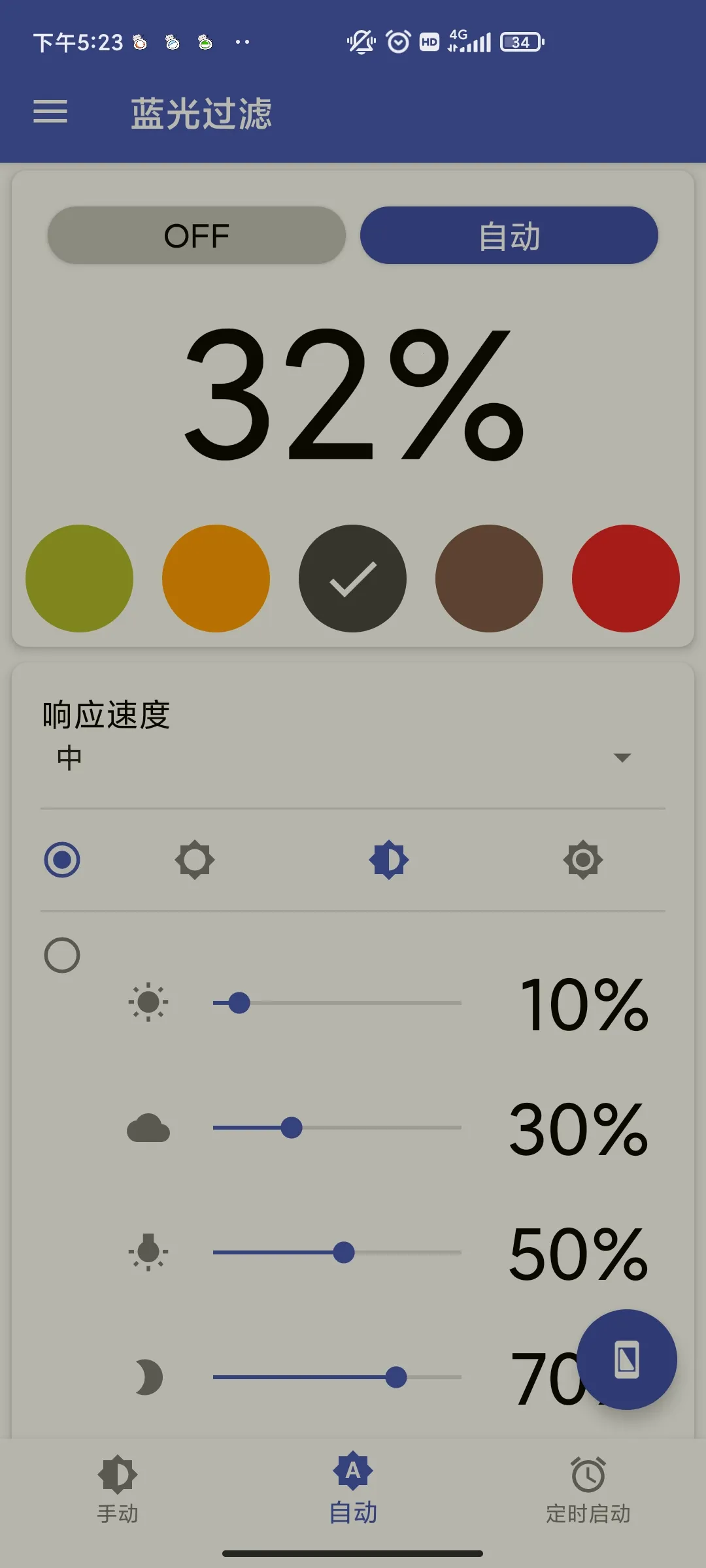The image size is (706, 1568).
Task: Pick the low brightness preset icon
Action: (x=195, y=860)
